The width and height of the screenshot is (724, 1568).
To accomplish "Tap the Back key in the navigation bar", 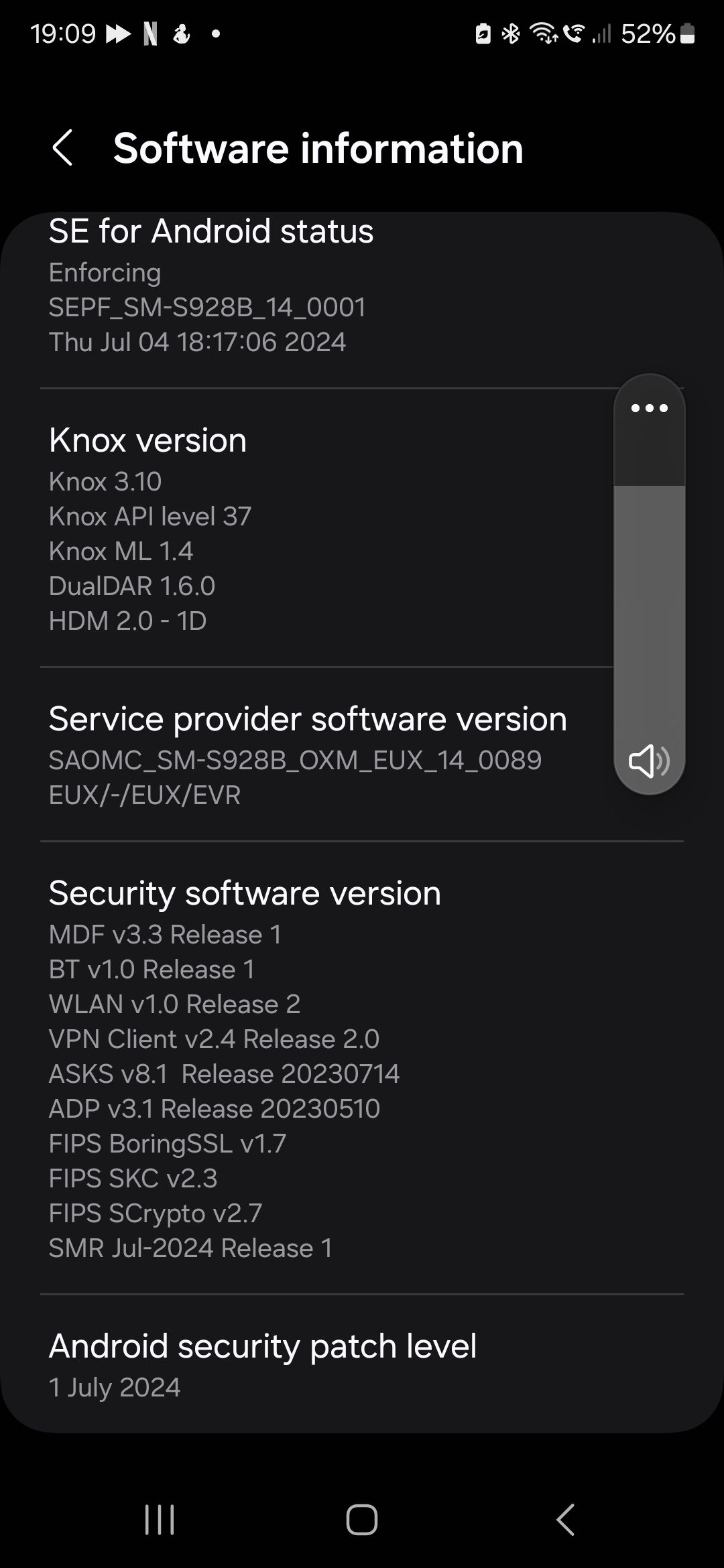I will pyautogui.click(x=565, y=1520).
